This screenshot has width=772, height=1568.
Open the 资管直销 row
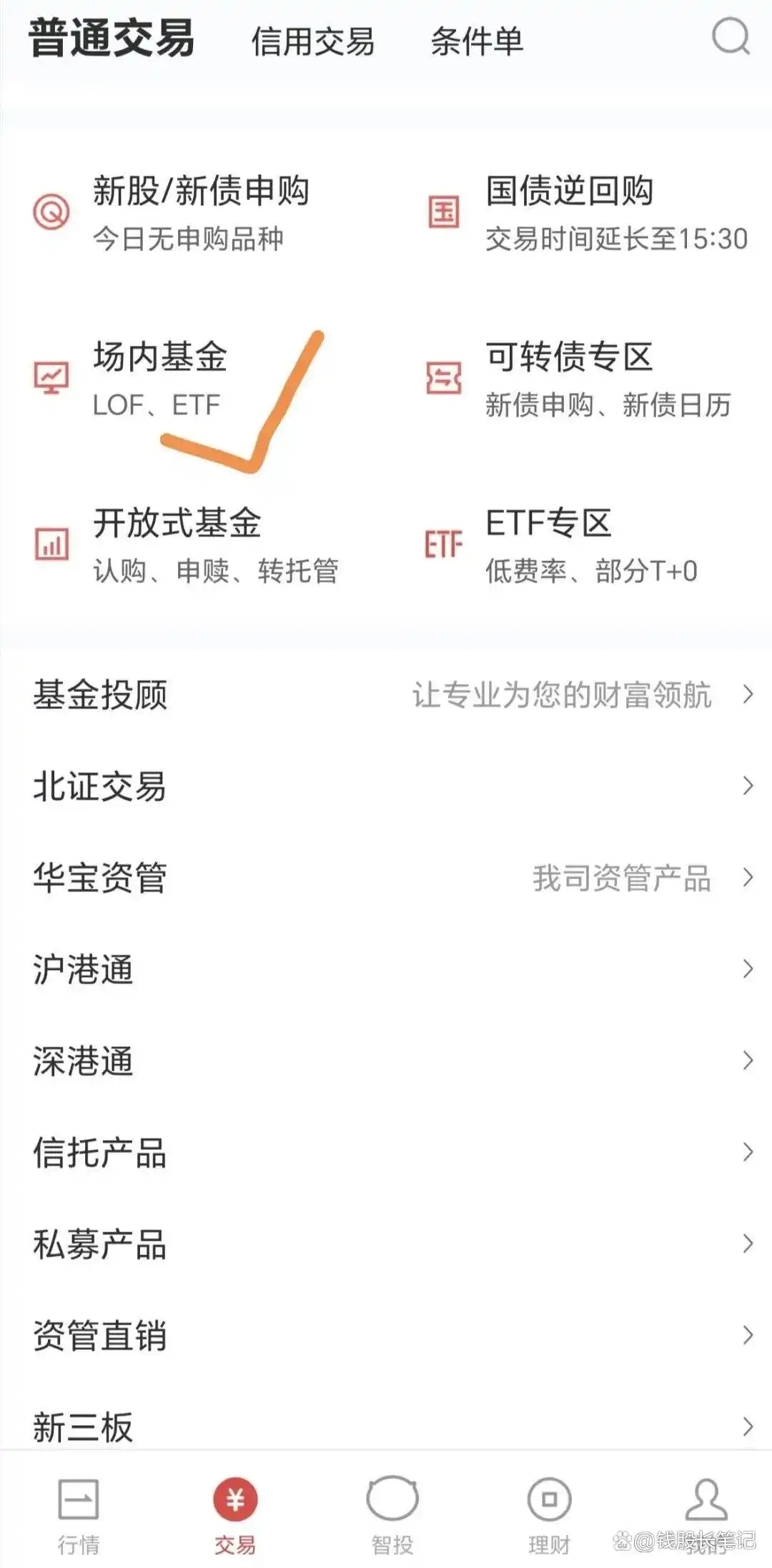pyautogui.click(x=386, y=1335)
